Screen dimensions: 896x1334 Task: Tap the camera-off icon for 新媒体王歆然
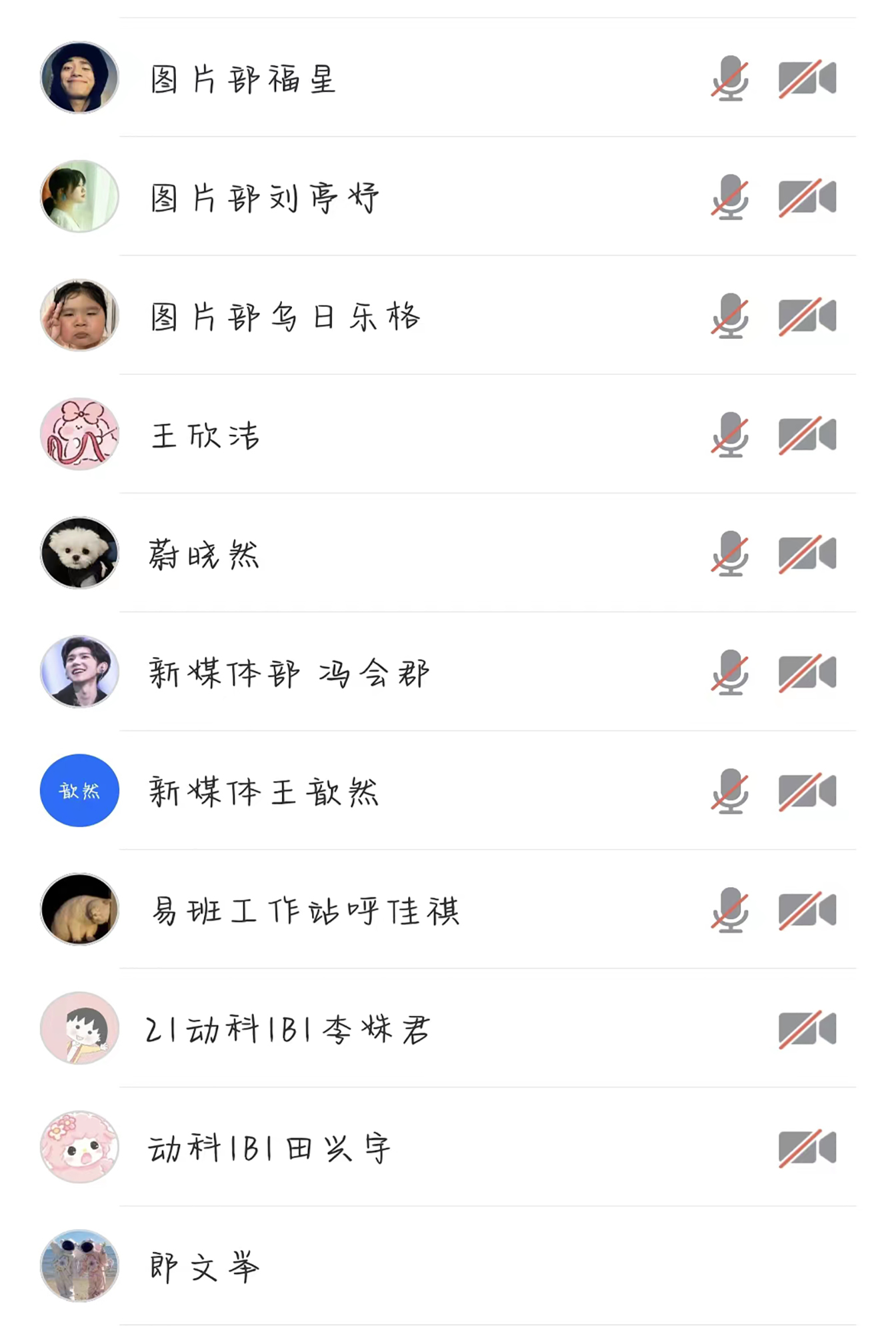tap(807, 792)
